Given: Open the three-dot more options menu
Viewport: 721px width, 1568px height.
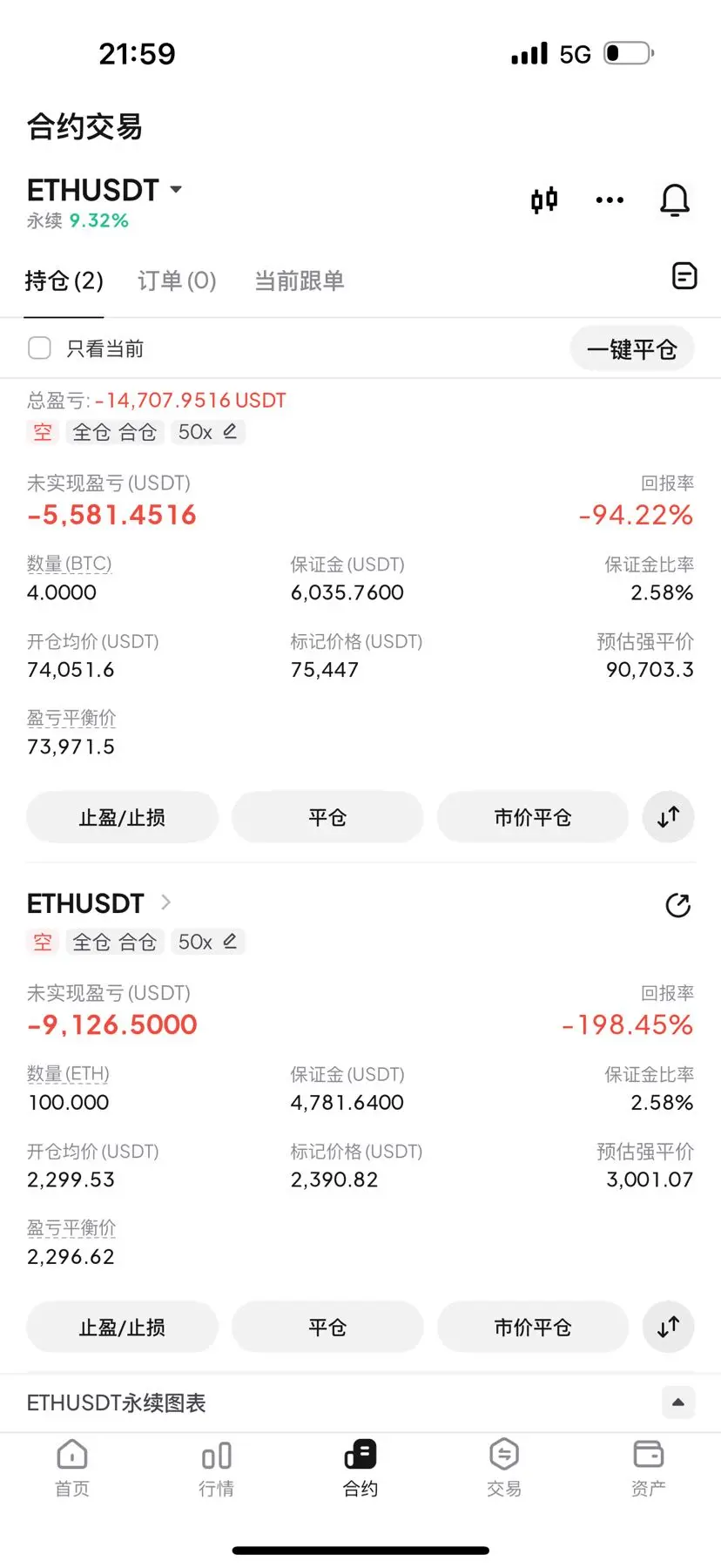Looking at the screenshot, I should coord(610,200).
